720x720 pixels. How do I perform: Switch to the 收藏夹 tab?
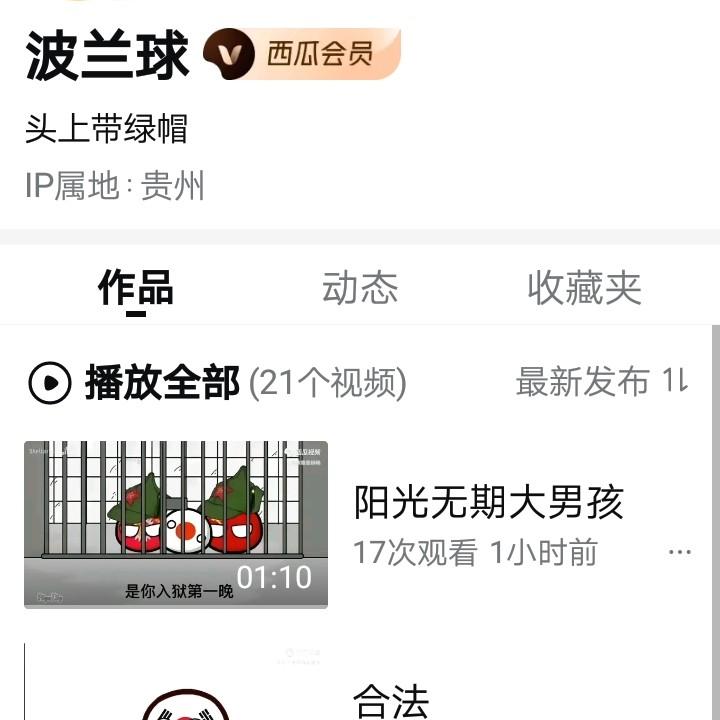[x=584, y=288]
